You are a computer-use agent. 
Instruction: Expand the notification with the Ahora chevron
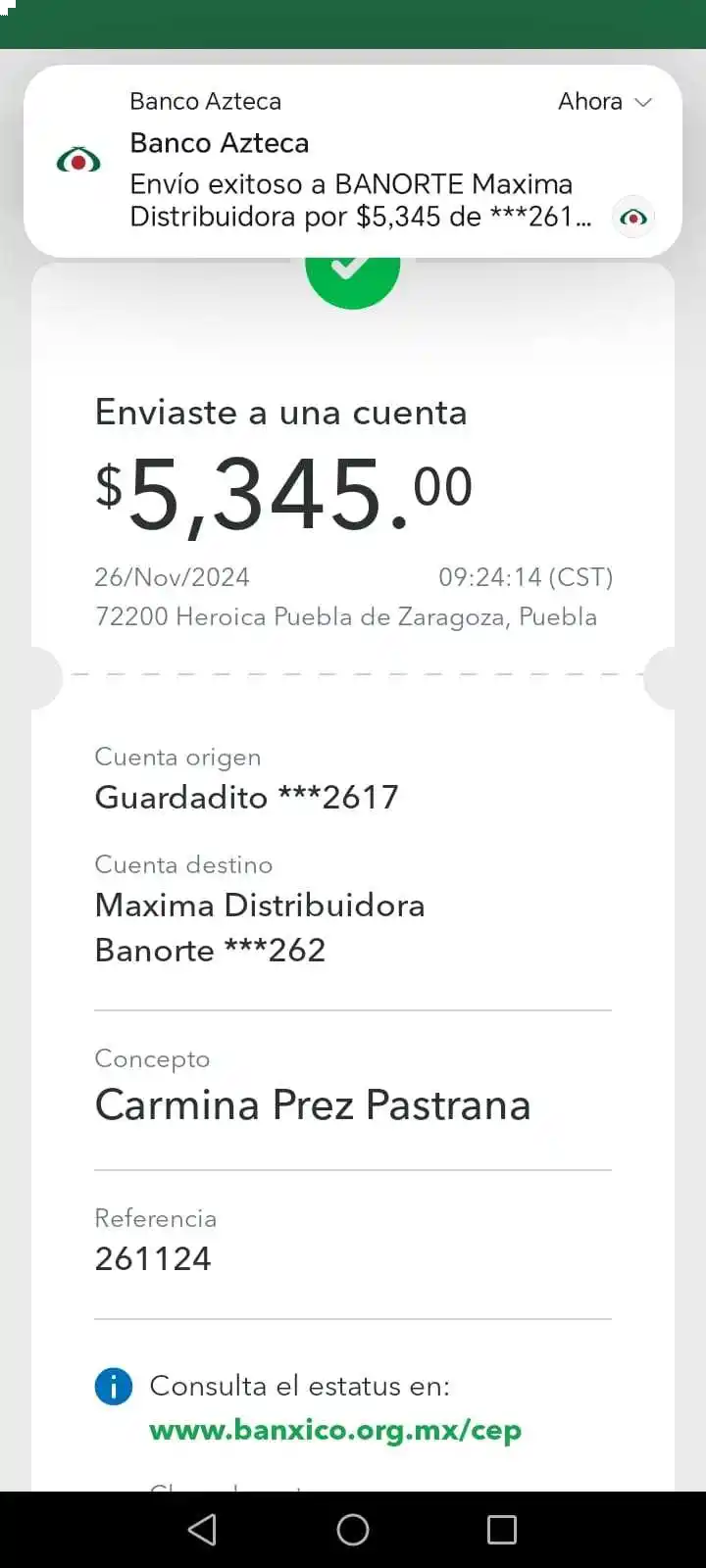point(643,102)
